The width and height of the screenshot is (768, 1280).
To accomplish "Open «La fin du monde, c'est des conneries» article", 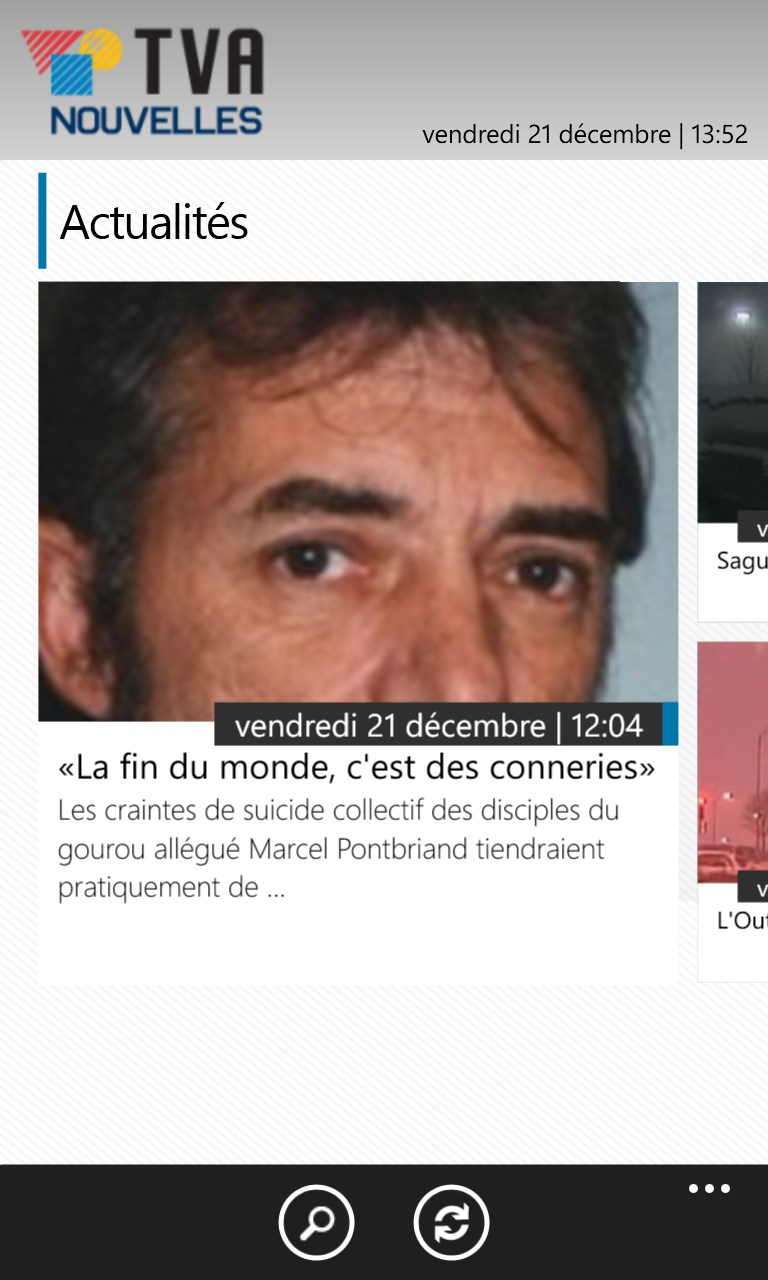I will tap(356, 768).
